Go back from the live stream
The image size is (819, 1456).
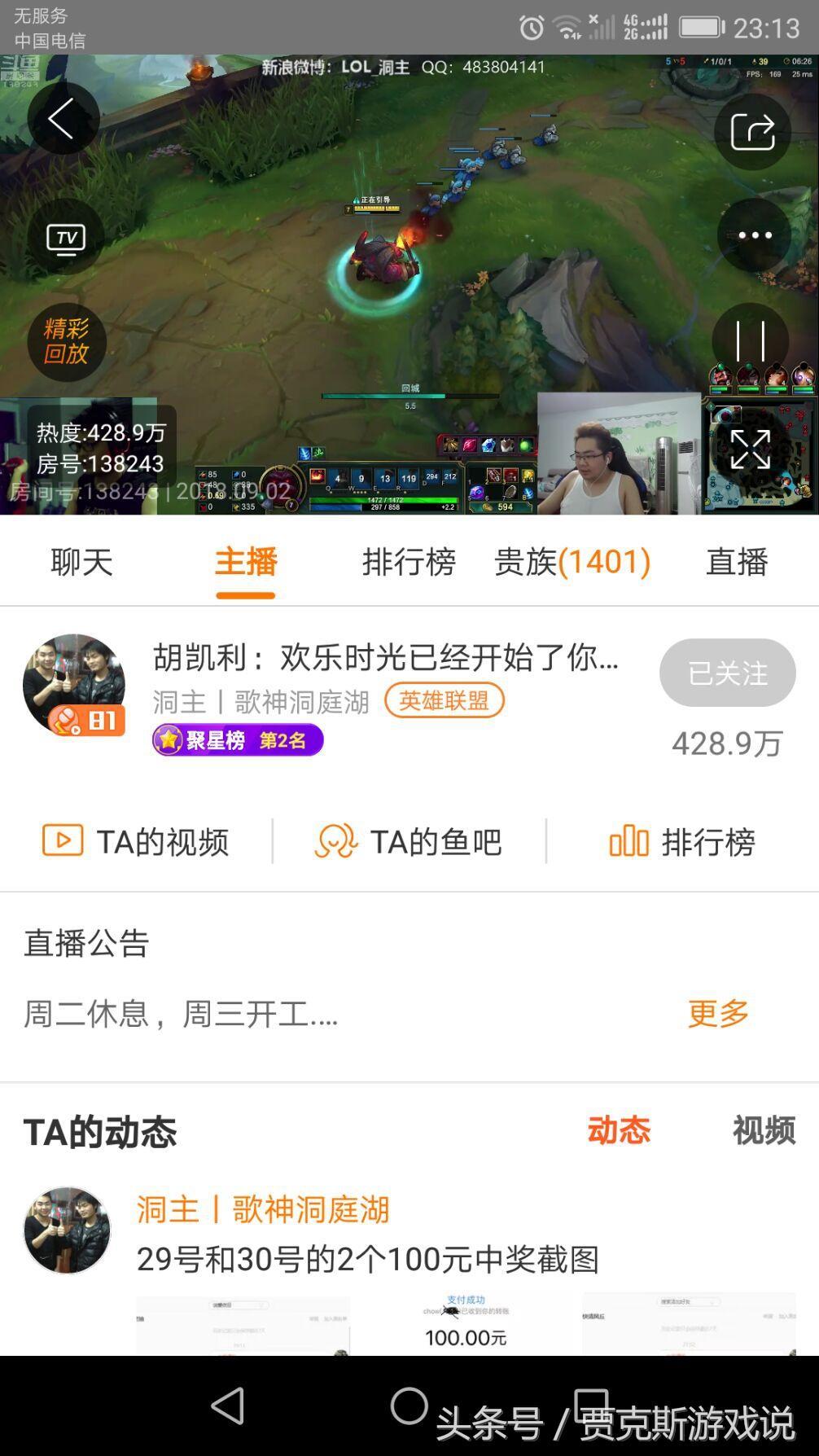63,119
